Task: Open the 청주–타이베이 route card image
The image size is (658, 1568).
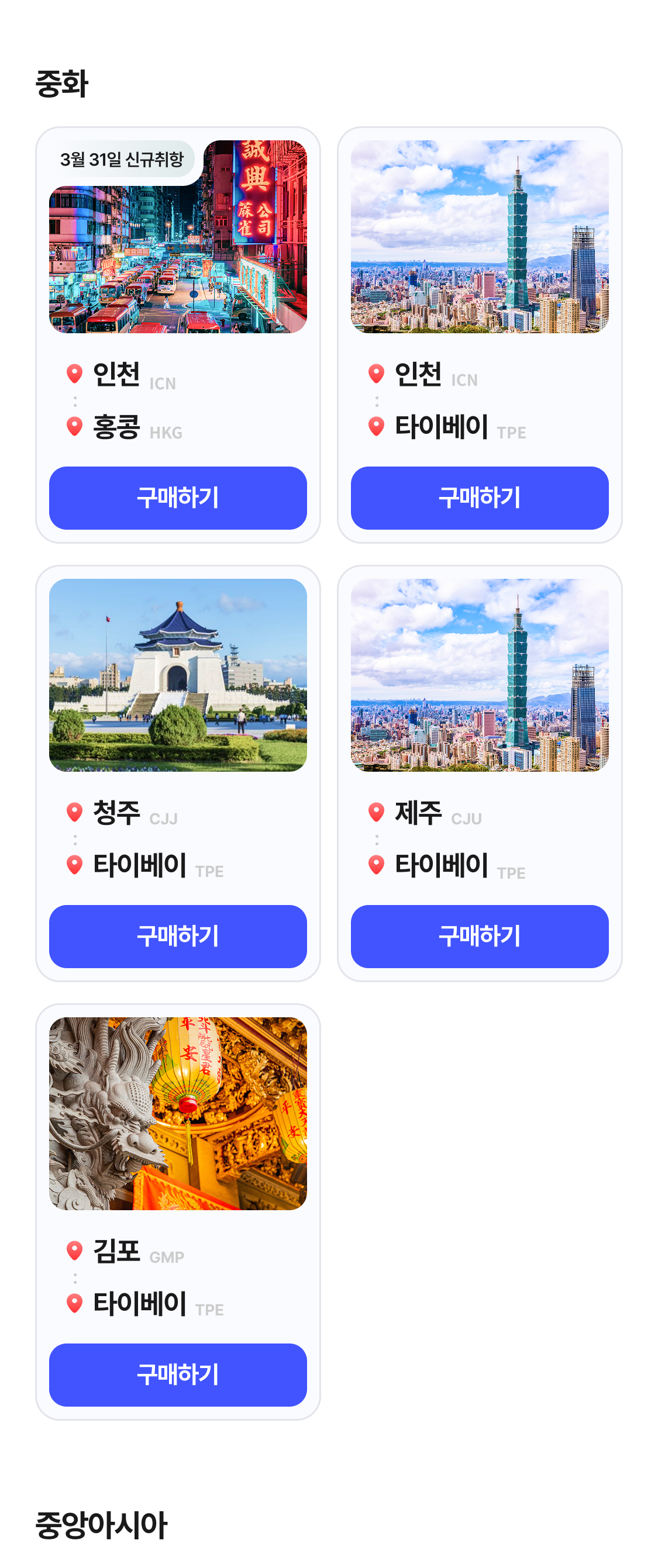Action: click(x=178, y=675)
